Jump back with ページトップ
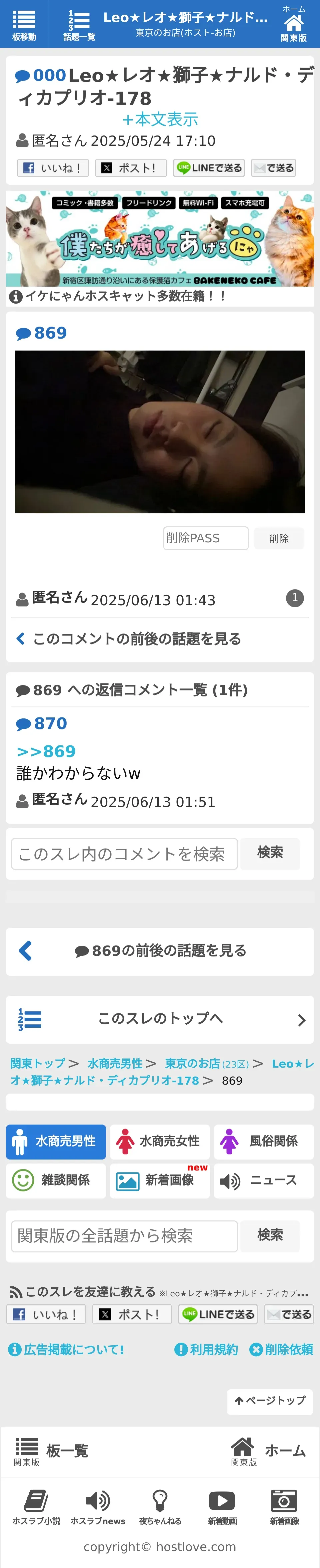 coord(270,1400)
